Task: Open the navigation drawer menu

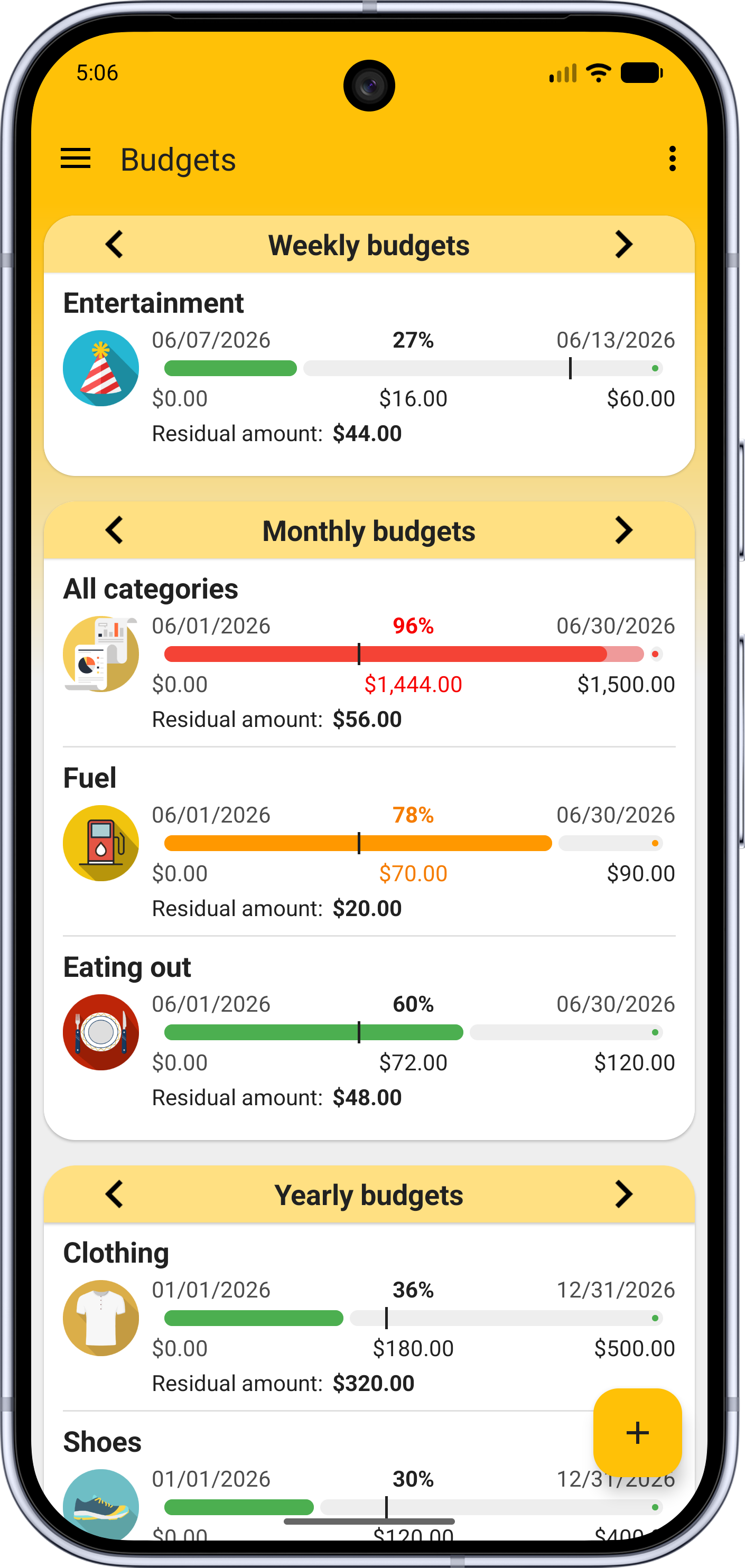Action: tap(76, 159)
